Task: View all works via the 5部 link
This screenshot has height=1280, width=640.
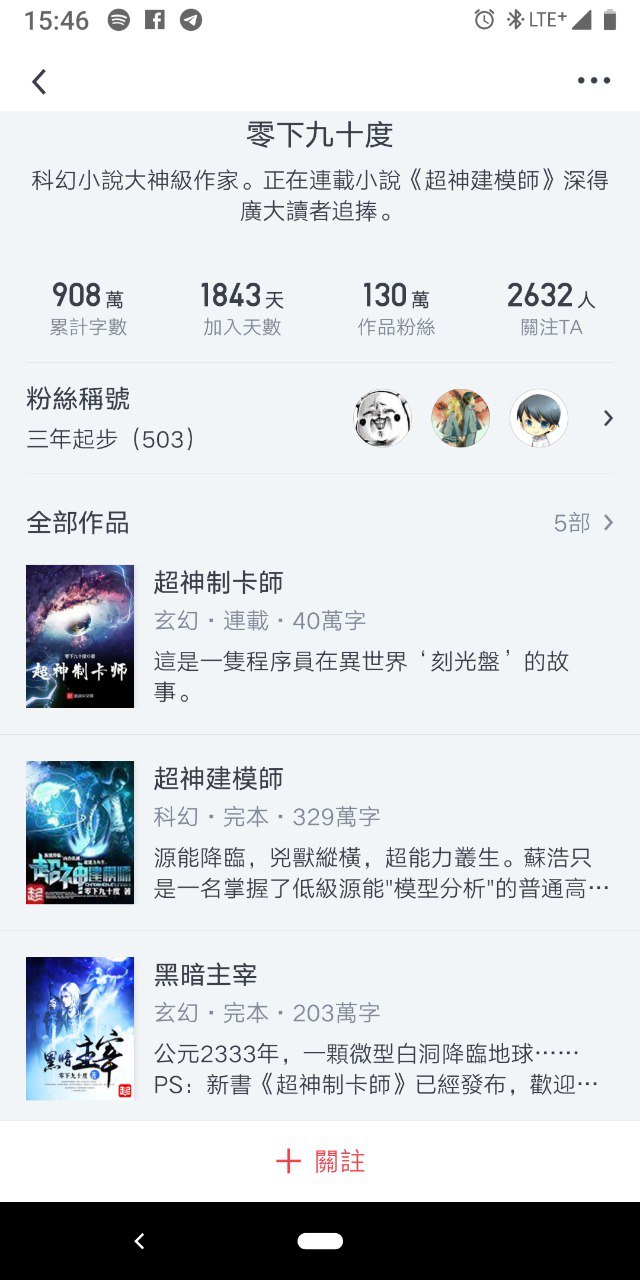Action: [x=583, y=523]
